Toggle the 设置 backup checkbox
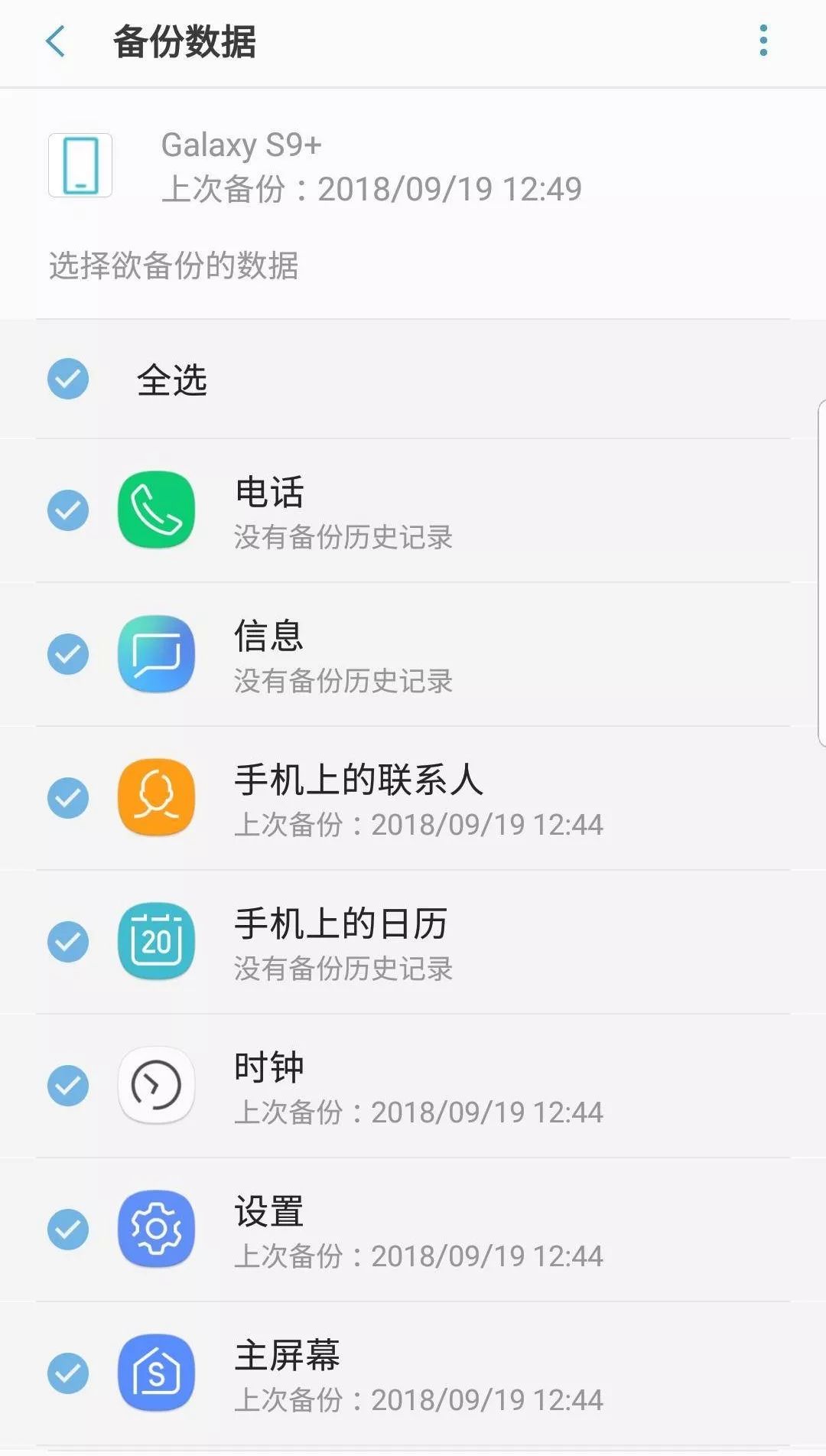The width and height of the screenshot is (826, 1456). 67,1230
